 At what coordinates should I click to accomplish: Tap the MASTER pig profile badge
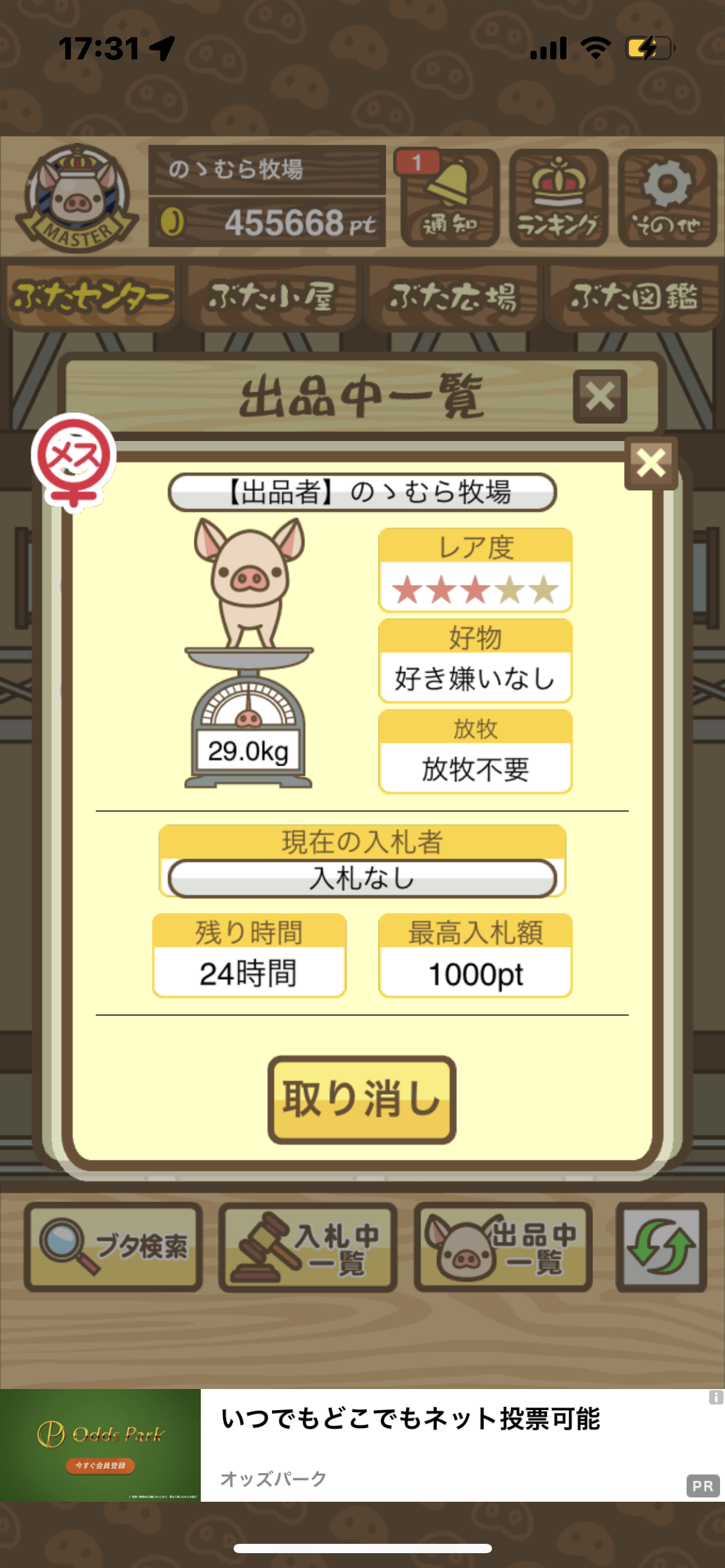(x=76, y=198)
